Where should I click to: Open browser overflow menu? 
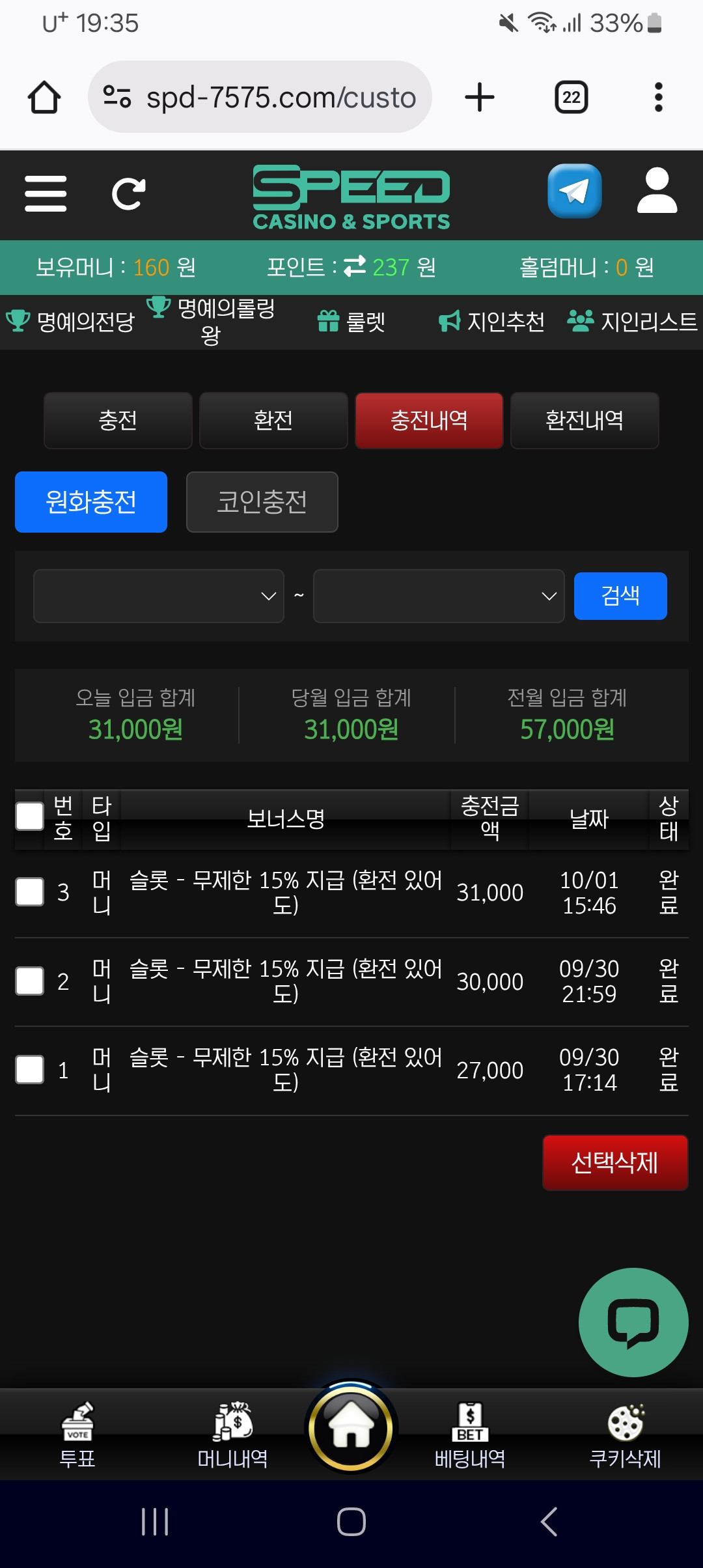click(658, 97)
